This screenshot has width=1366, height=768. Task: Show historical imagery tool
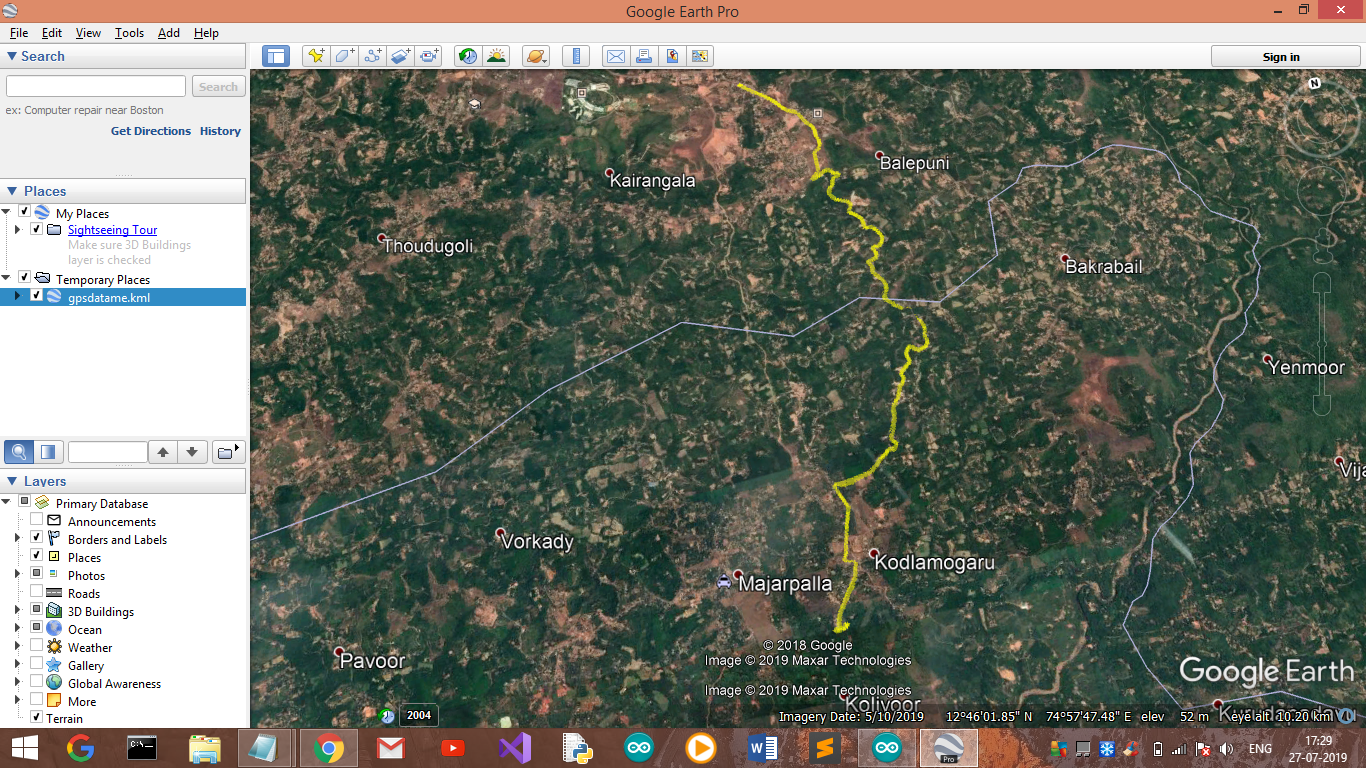(x=468, y=56)
